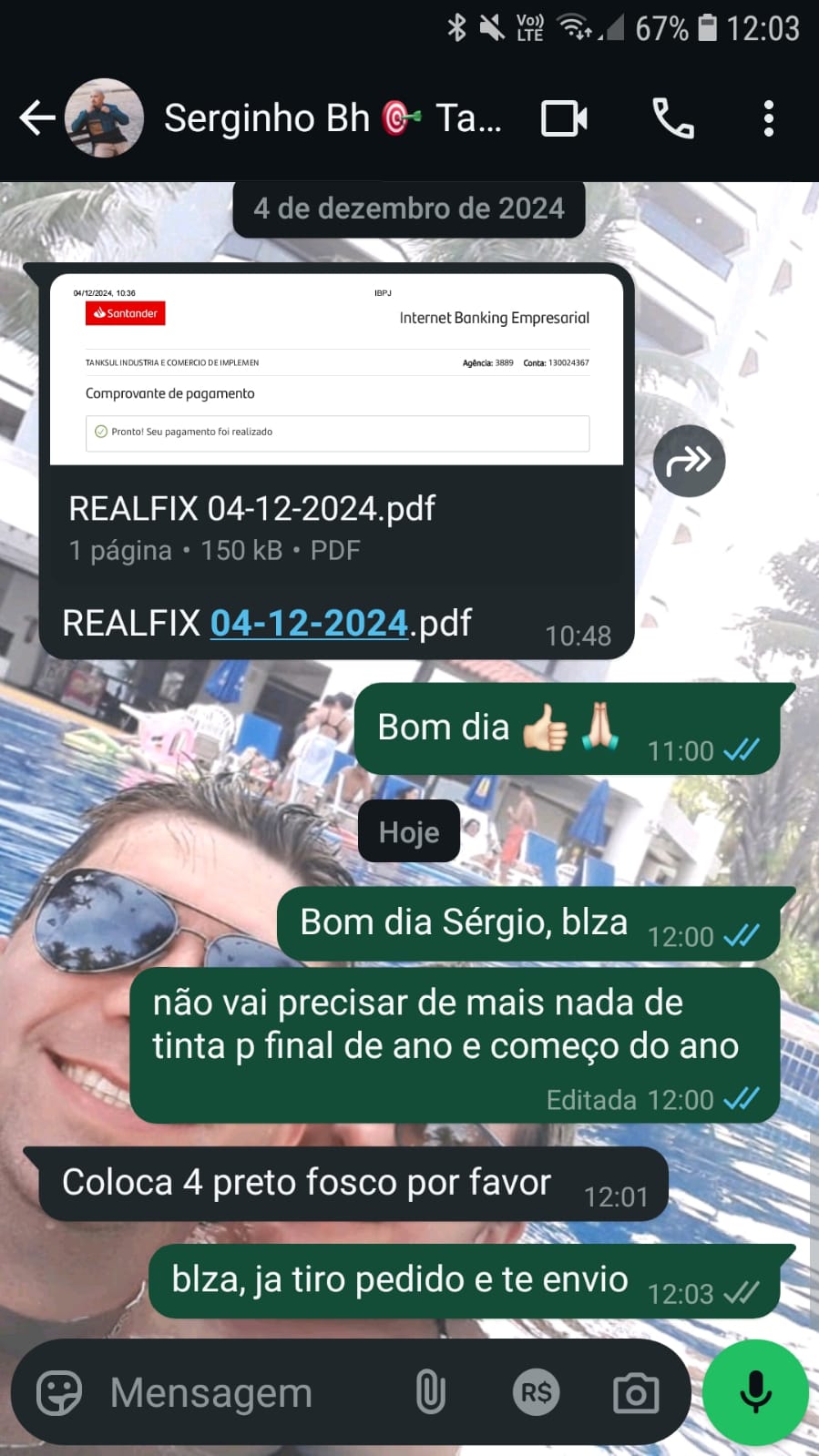Viewport: 819px width, 1456px height.
Task: Tap the 04-12-2024 date link
Action: (309, 624)
